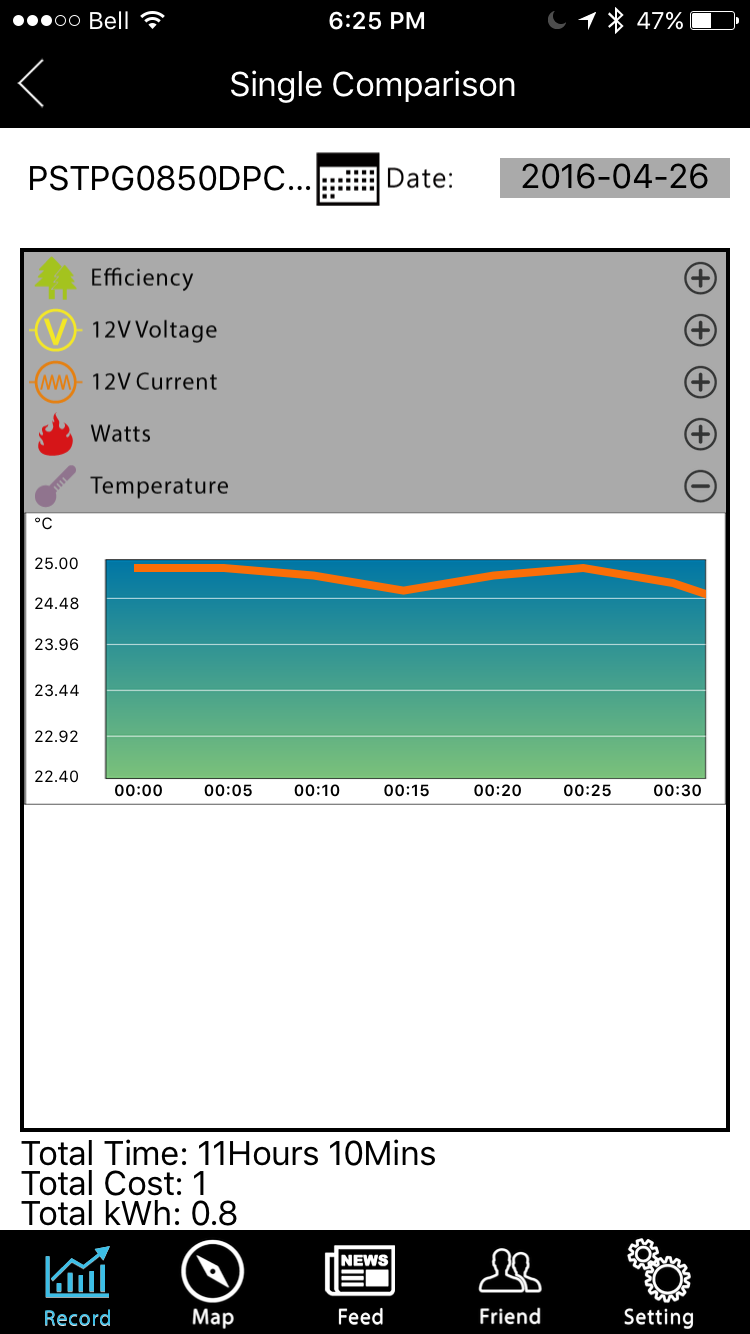
Task: Switch to the Record tab
Action: pos(77,1285)
